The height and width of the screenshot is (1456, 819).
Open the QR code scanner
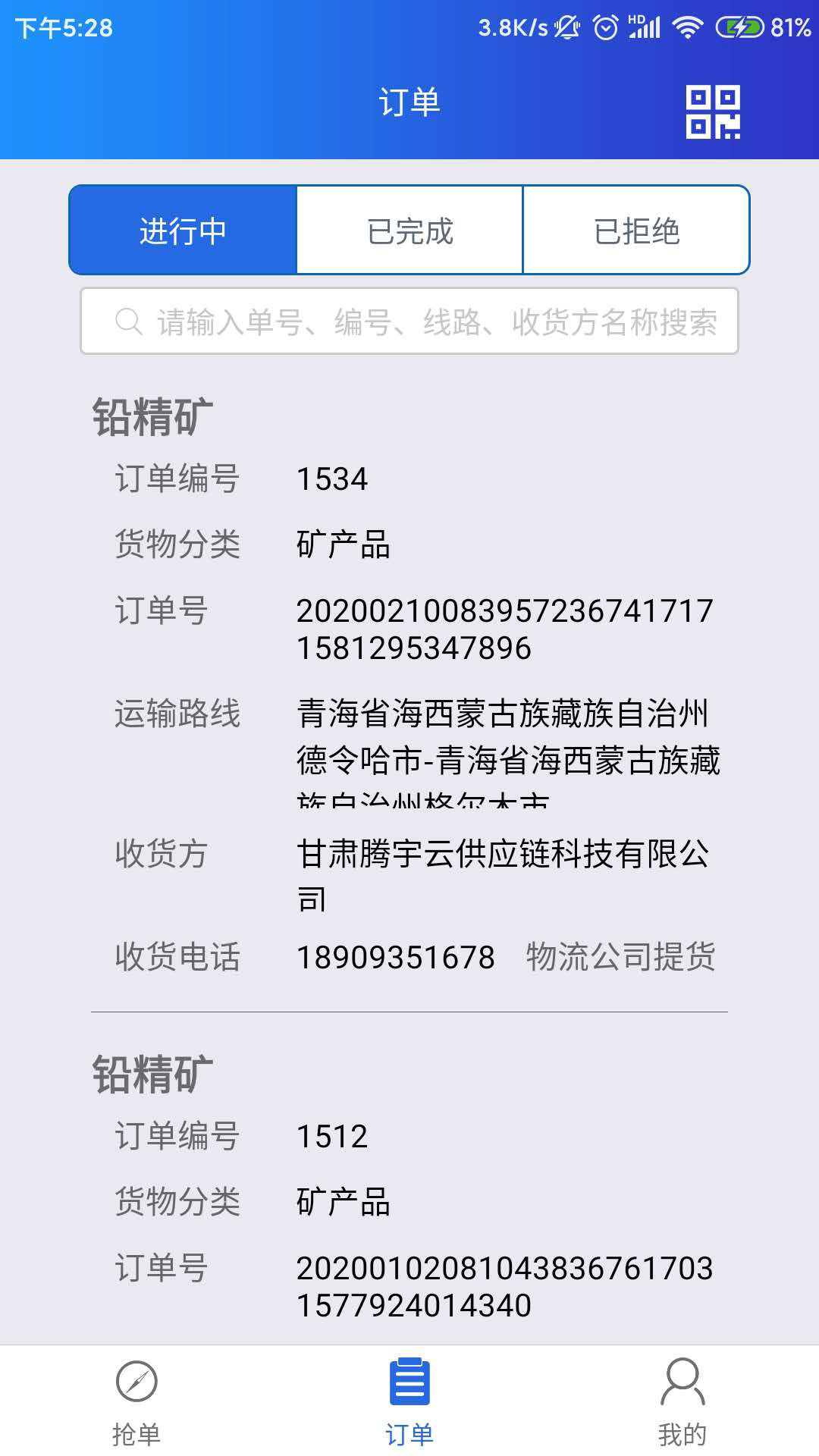pyautogui.click(x=713, y=112)
